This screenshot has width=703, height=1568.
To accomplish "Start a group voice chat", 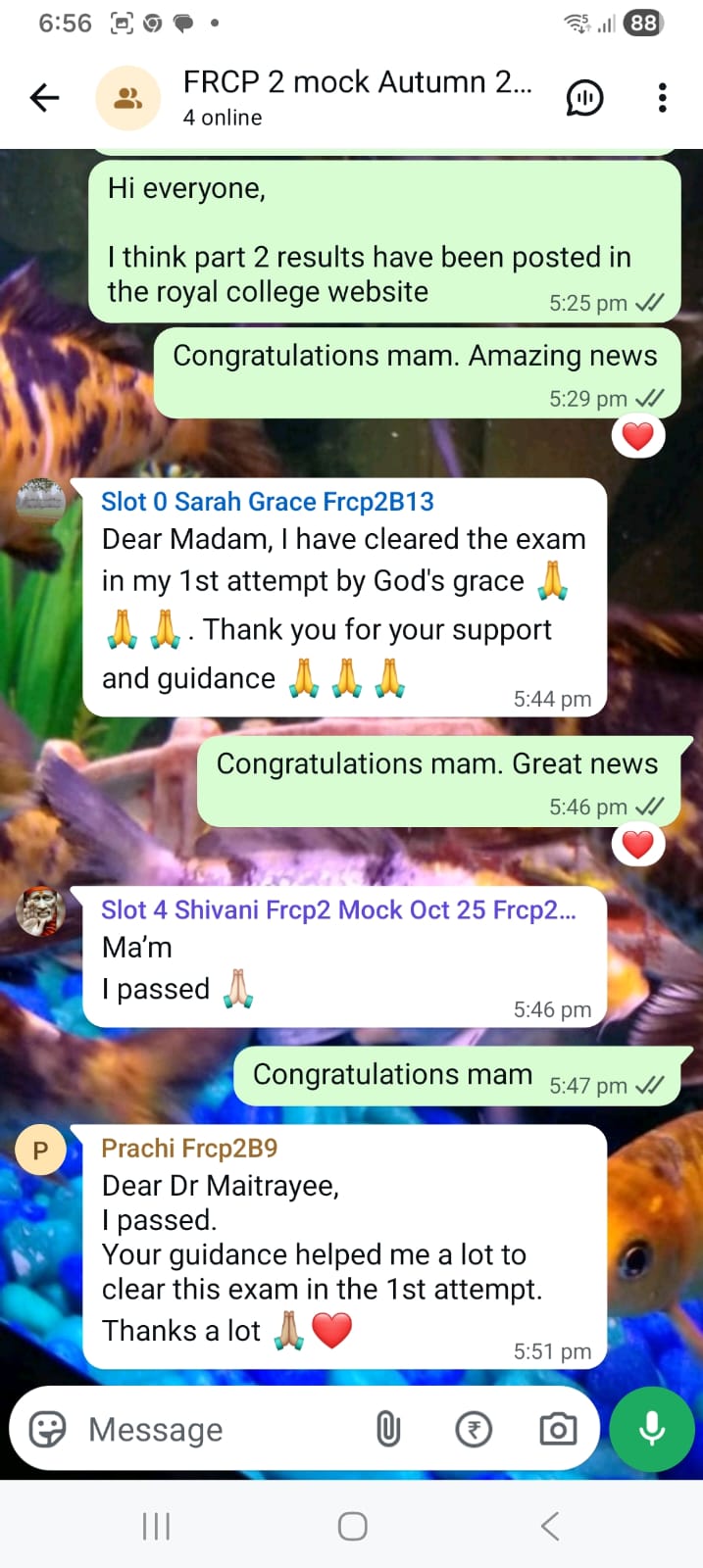I will click(x=584, y=98).
